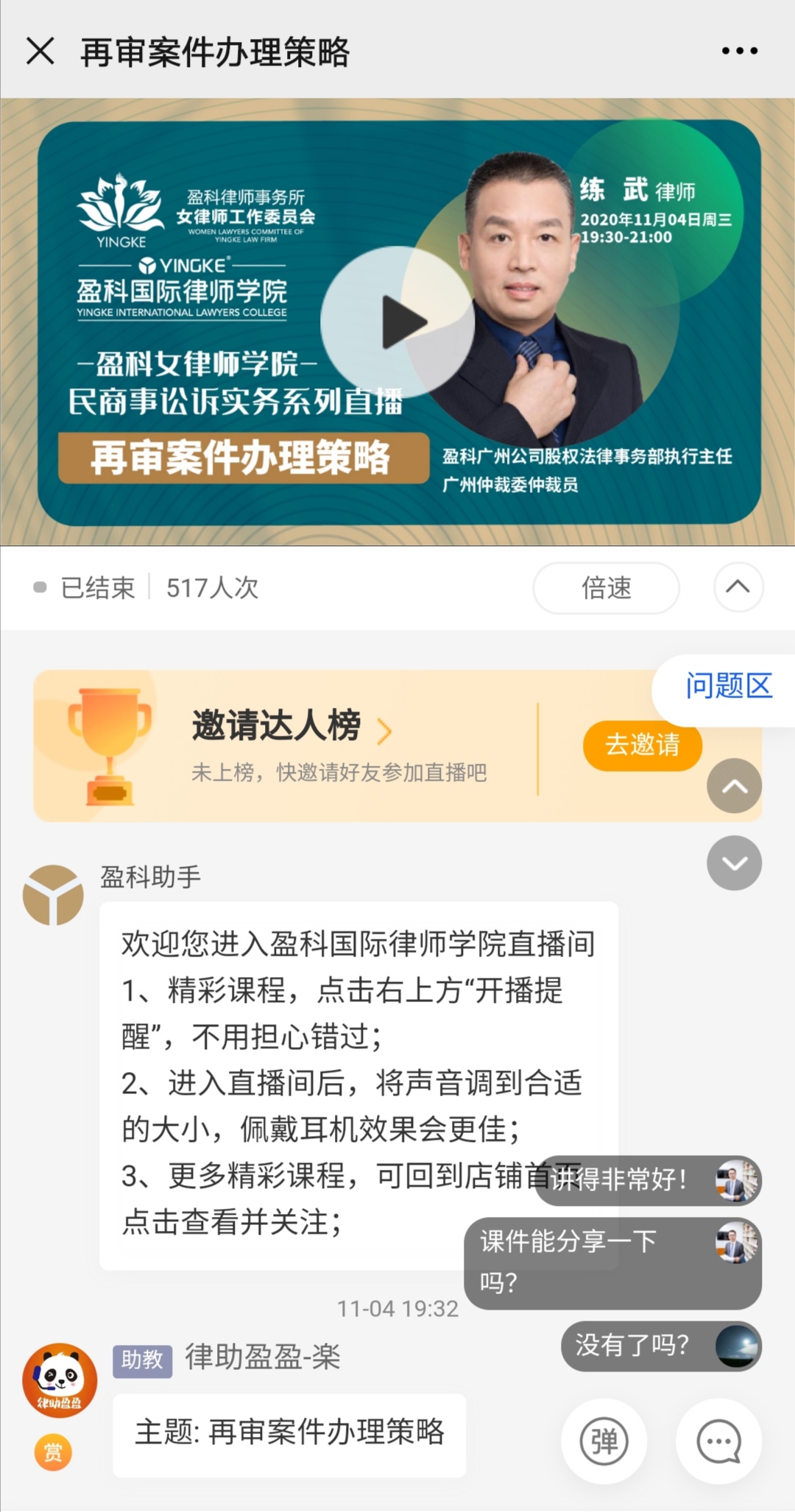Jump down with the gray down-arrow button
The height and width of the screenshot is (1512, 795).
[734, 863]
